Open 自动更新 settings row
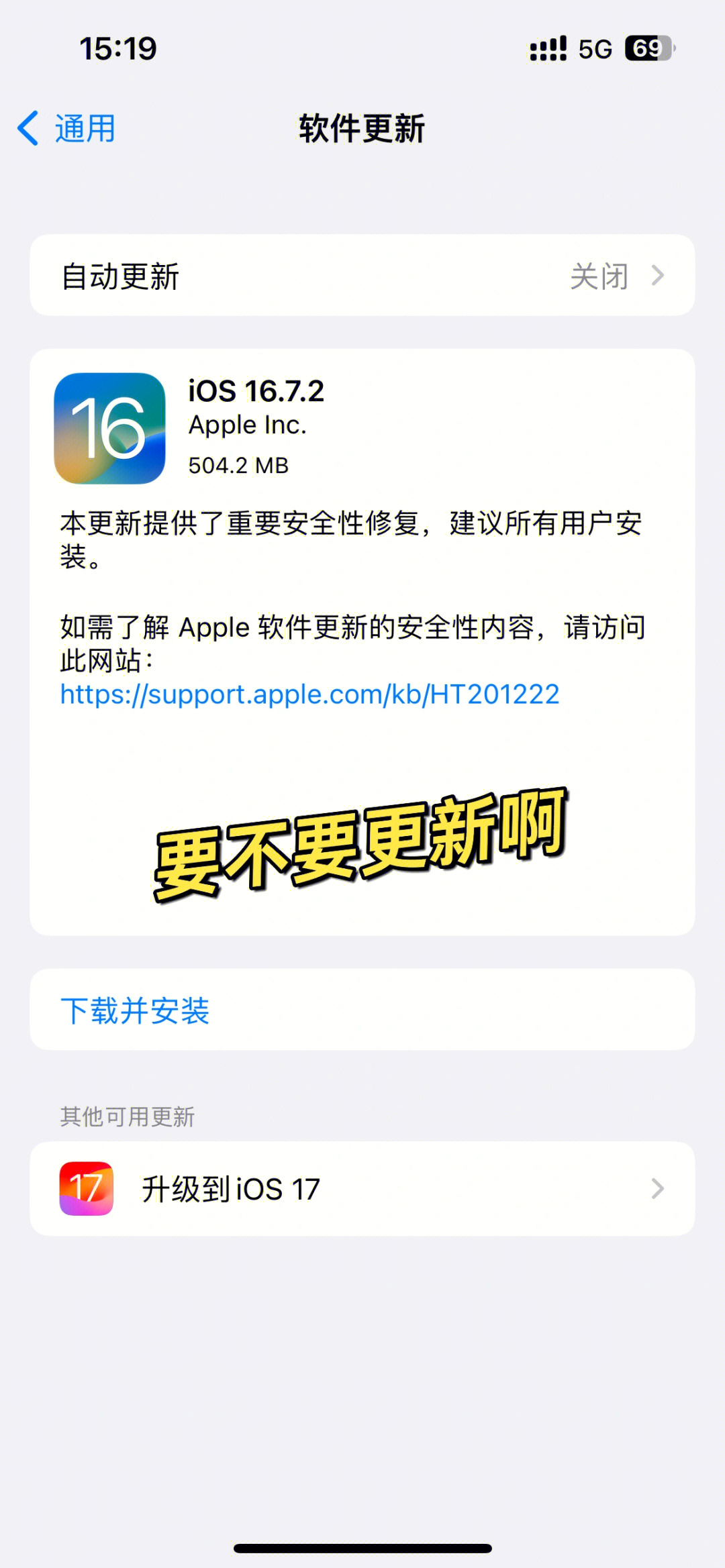 (362, 276)
